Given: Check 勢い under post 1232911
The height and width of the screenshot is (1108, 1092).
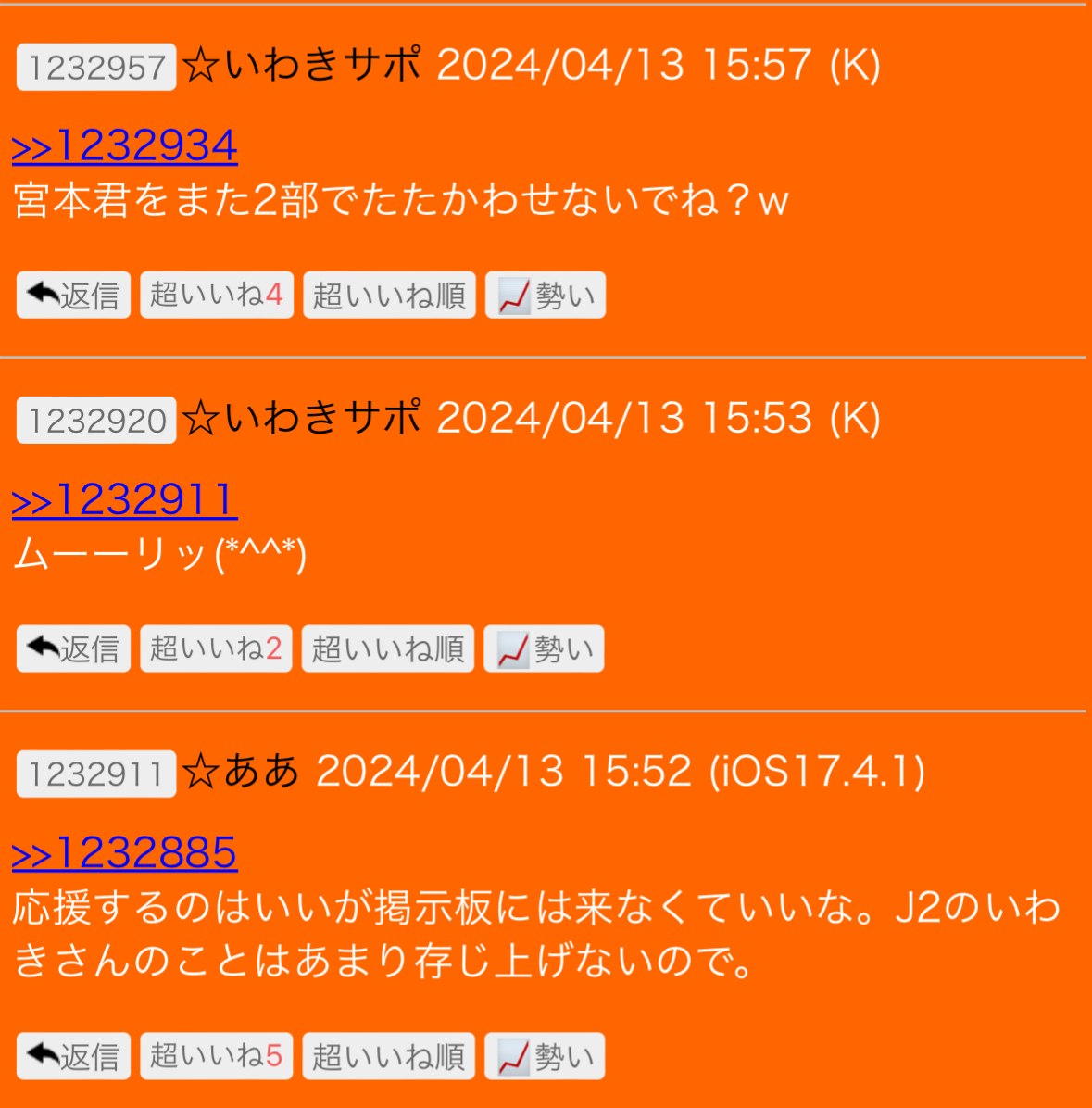Looking at the screenshot, I should click(545, 1056).
